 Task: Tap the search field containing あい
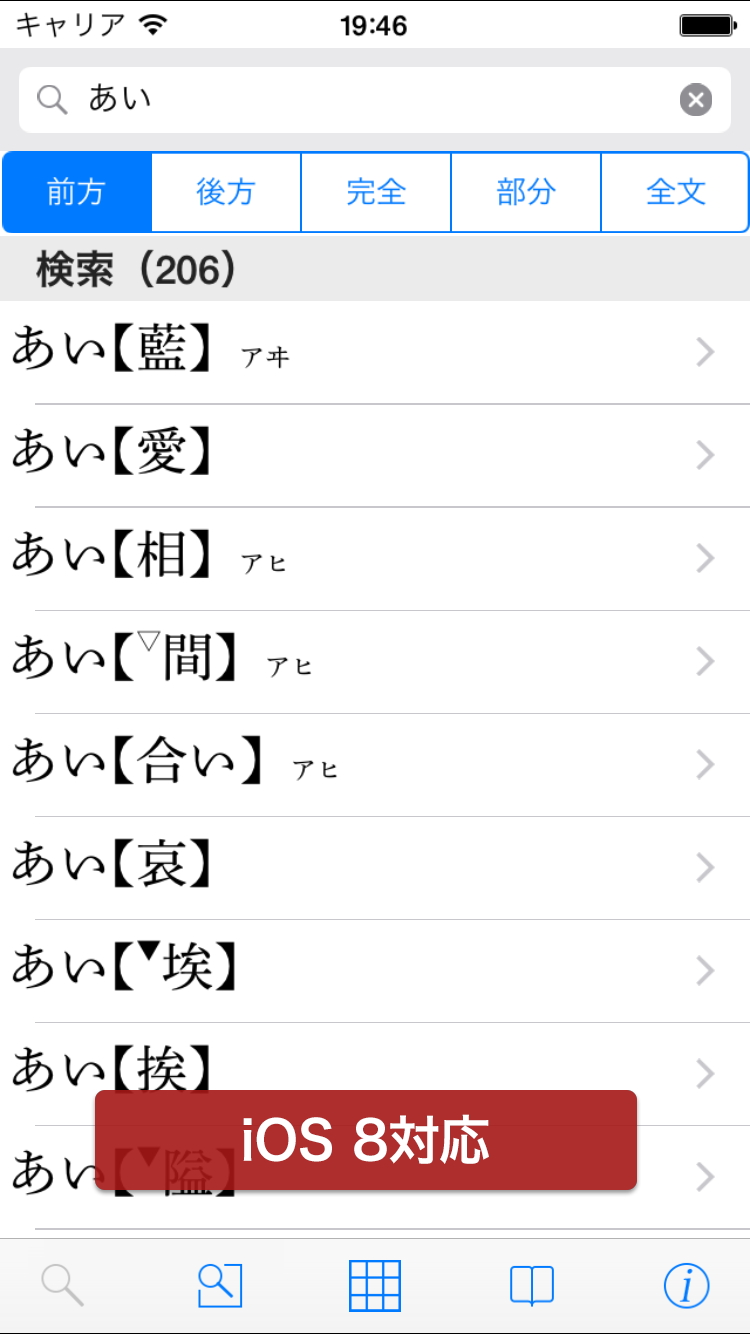point(360,99)
